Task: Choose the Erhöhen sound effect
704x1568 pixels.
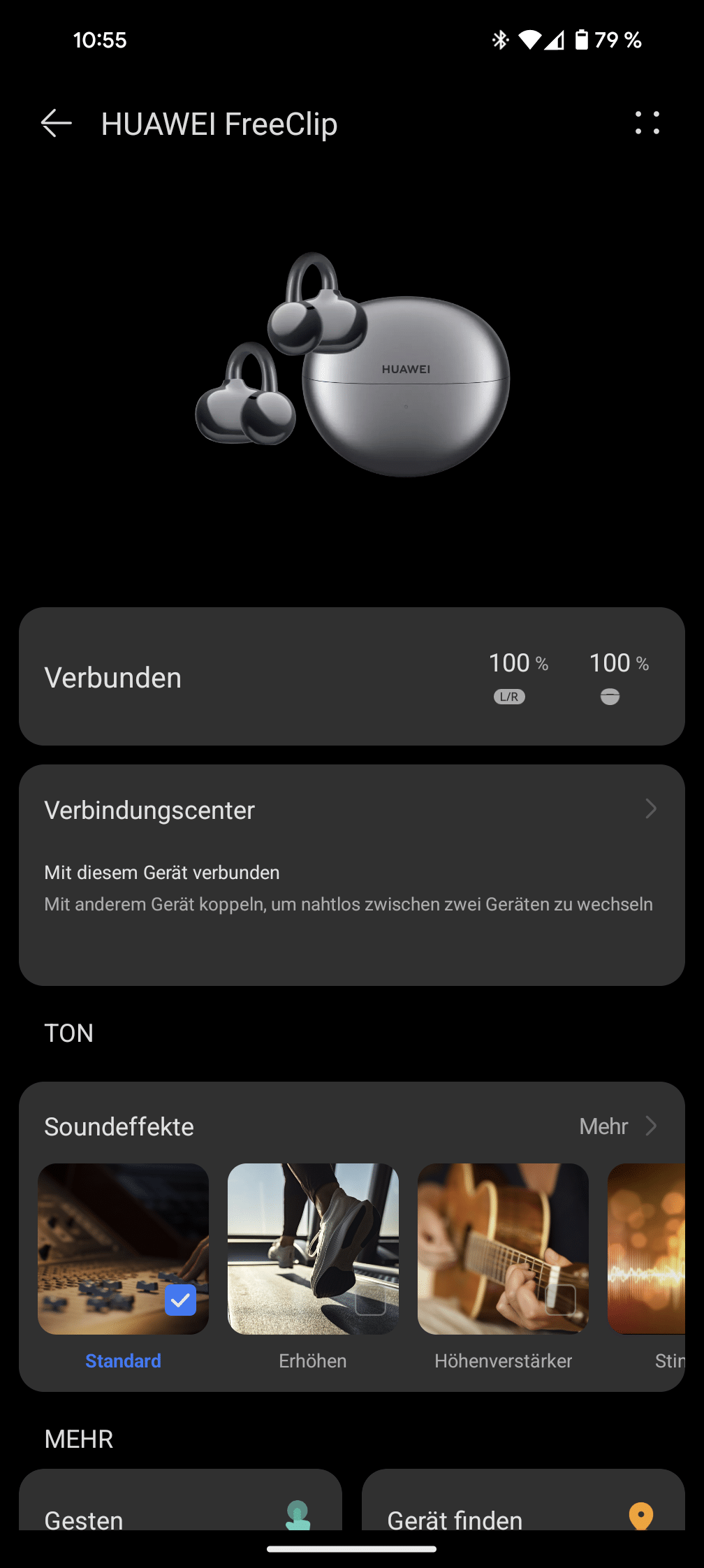Action: pos(313,1249)
